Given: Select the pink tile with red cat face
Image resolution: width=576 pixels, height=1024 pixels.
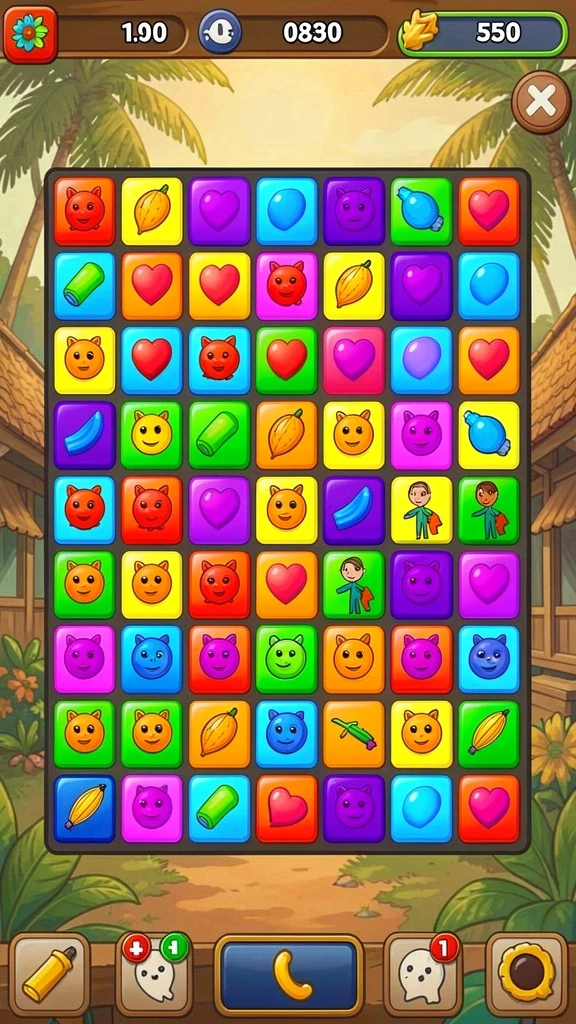Looking at the screenshot, I should click(287, 285).
